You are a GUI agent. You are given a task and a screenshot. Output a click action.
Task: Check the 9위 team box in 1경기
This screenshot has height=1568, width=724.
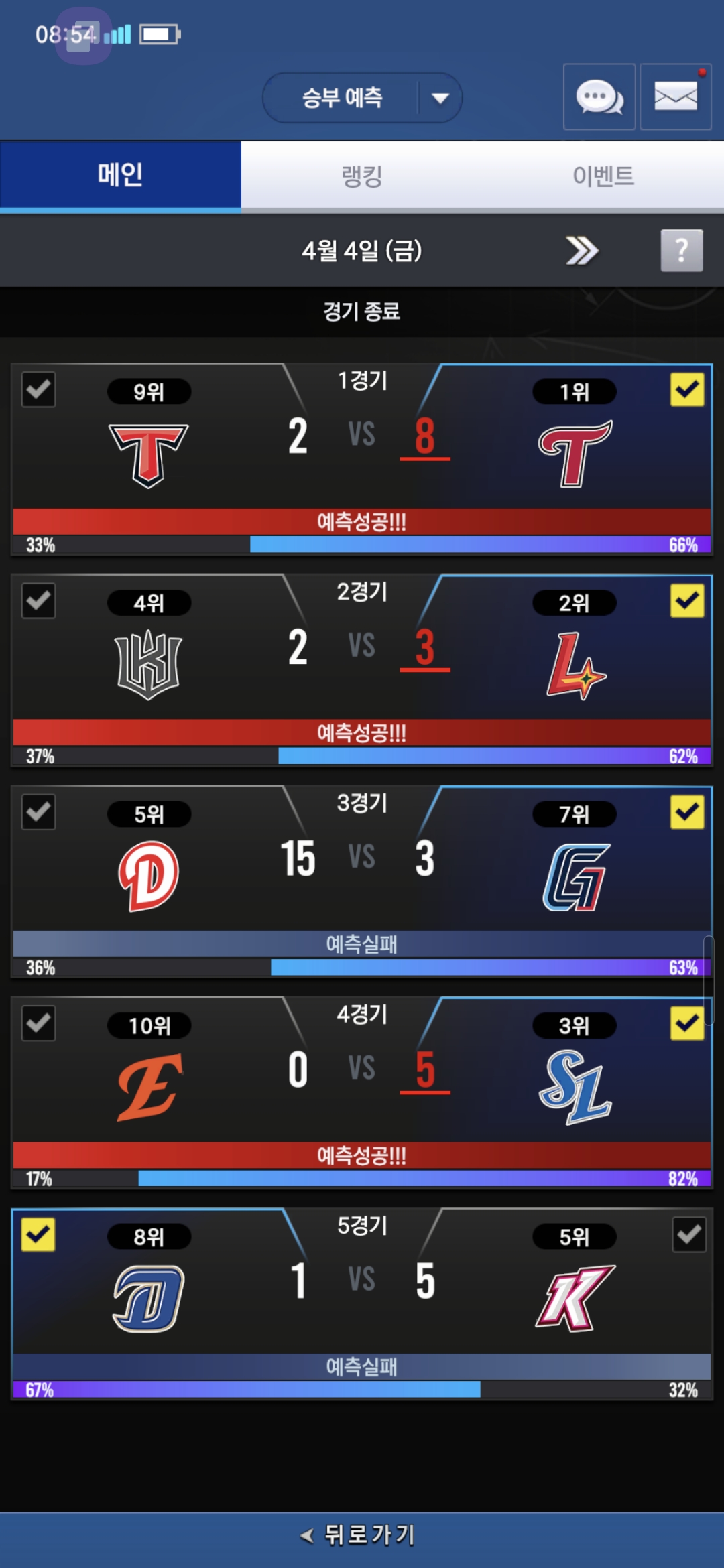[38, 389]
